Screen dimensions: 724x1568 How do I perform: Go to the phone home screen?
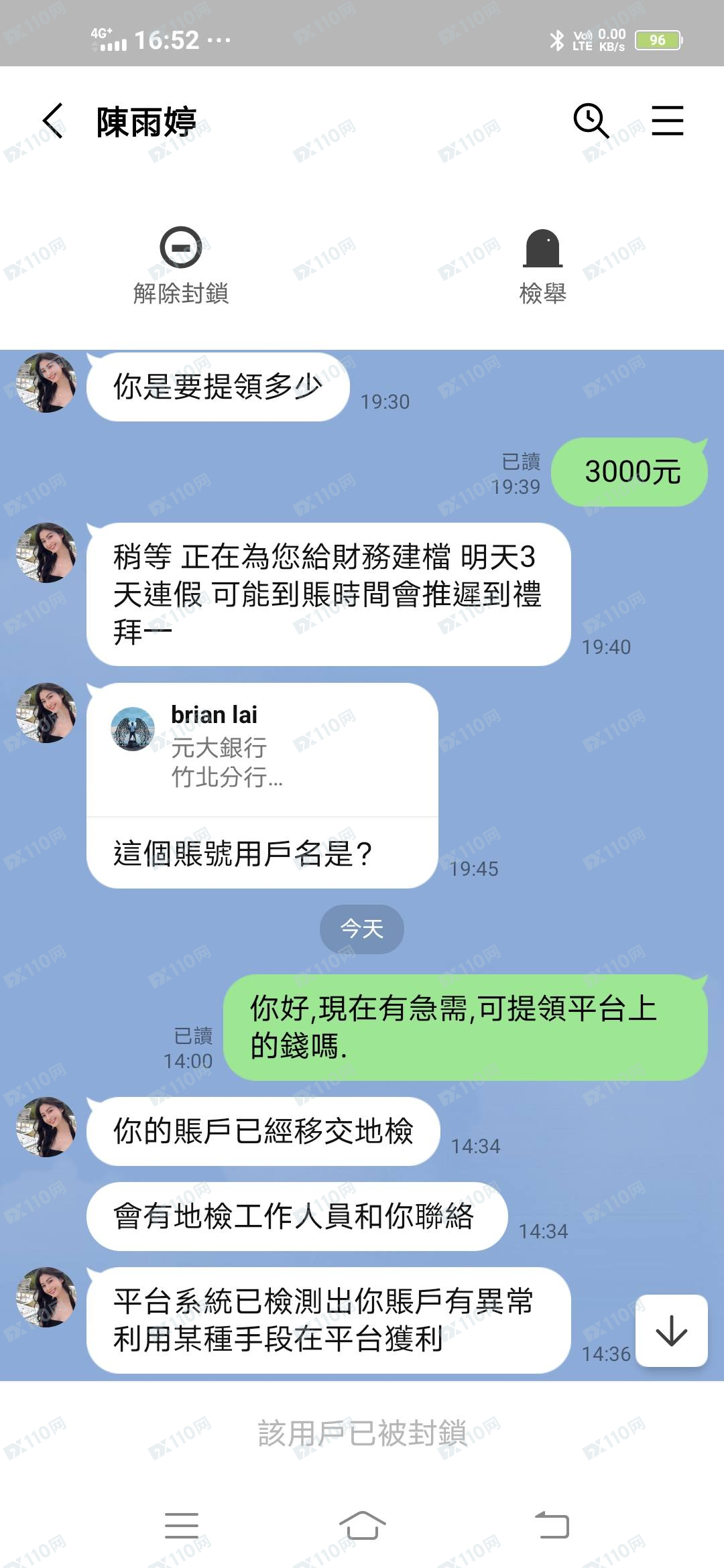362,1526
